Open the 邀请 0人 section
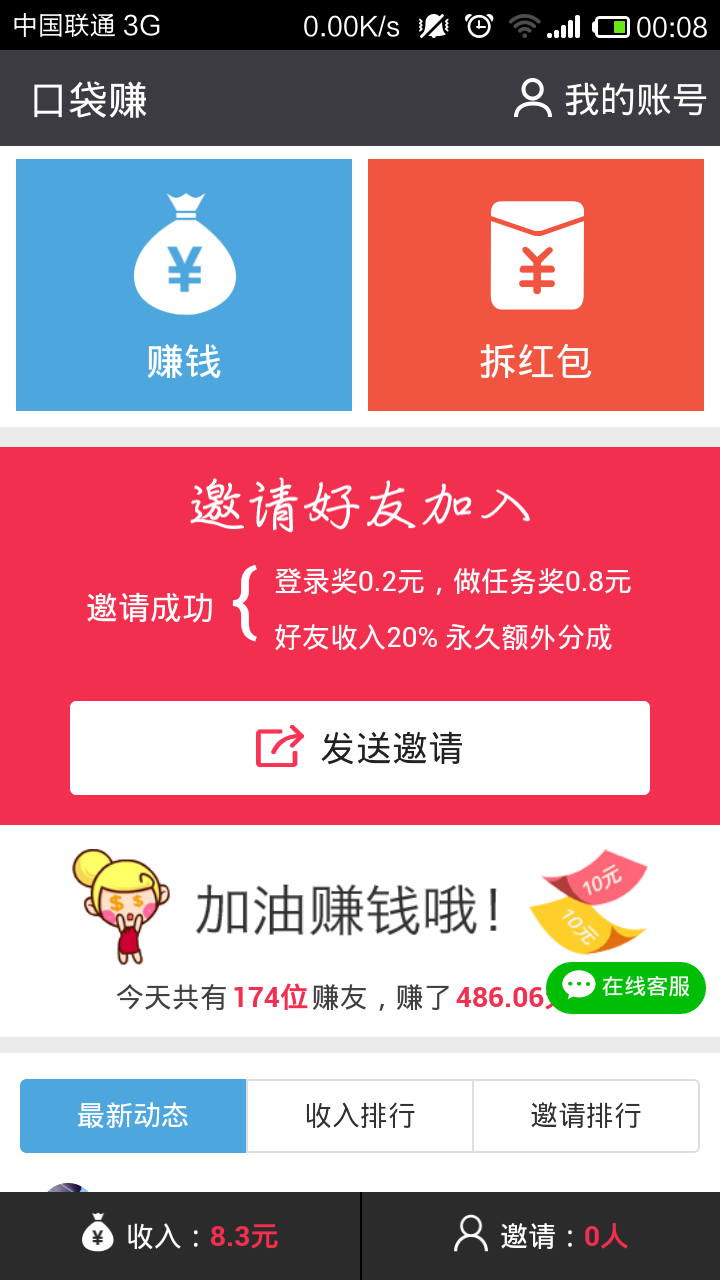The height and width of the screenshot is (1280, 720). (541, 1236)
